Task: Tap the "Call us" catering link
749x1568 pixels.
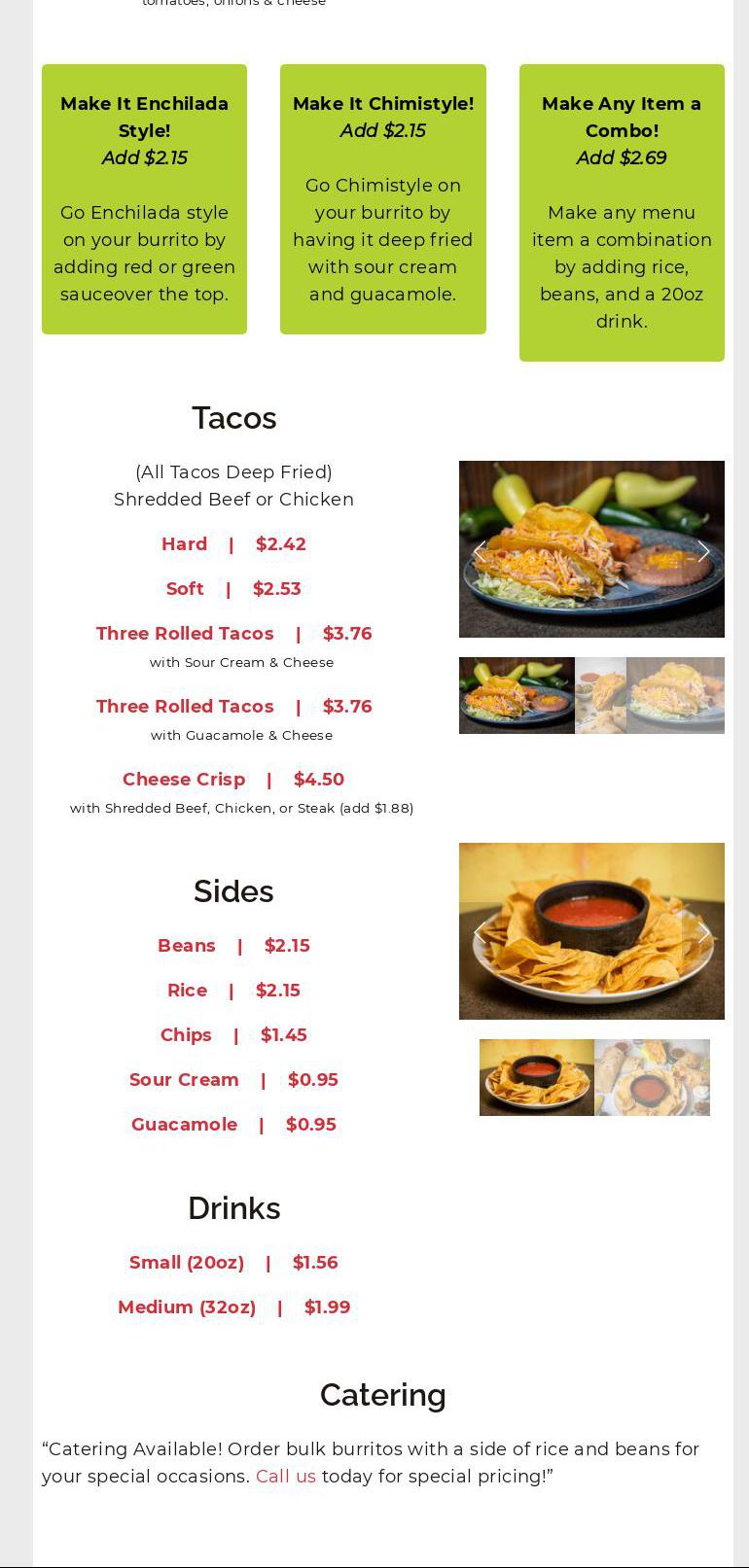Action: (x=285, y=1476)
